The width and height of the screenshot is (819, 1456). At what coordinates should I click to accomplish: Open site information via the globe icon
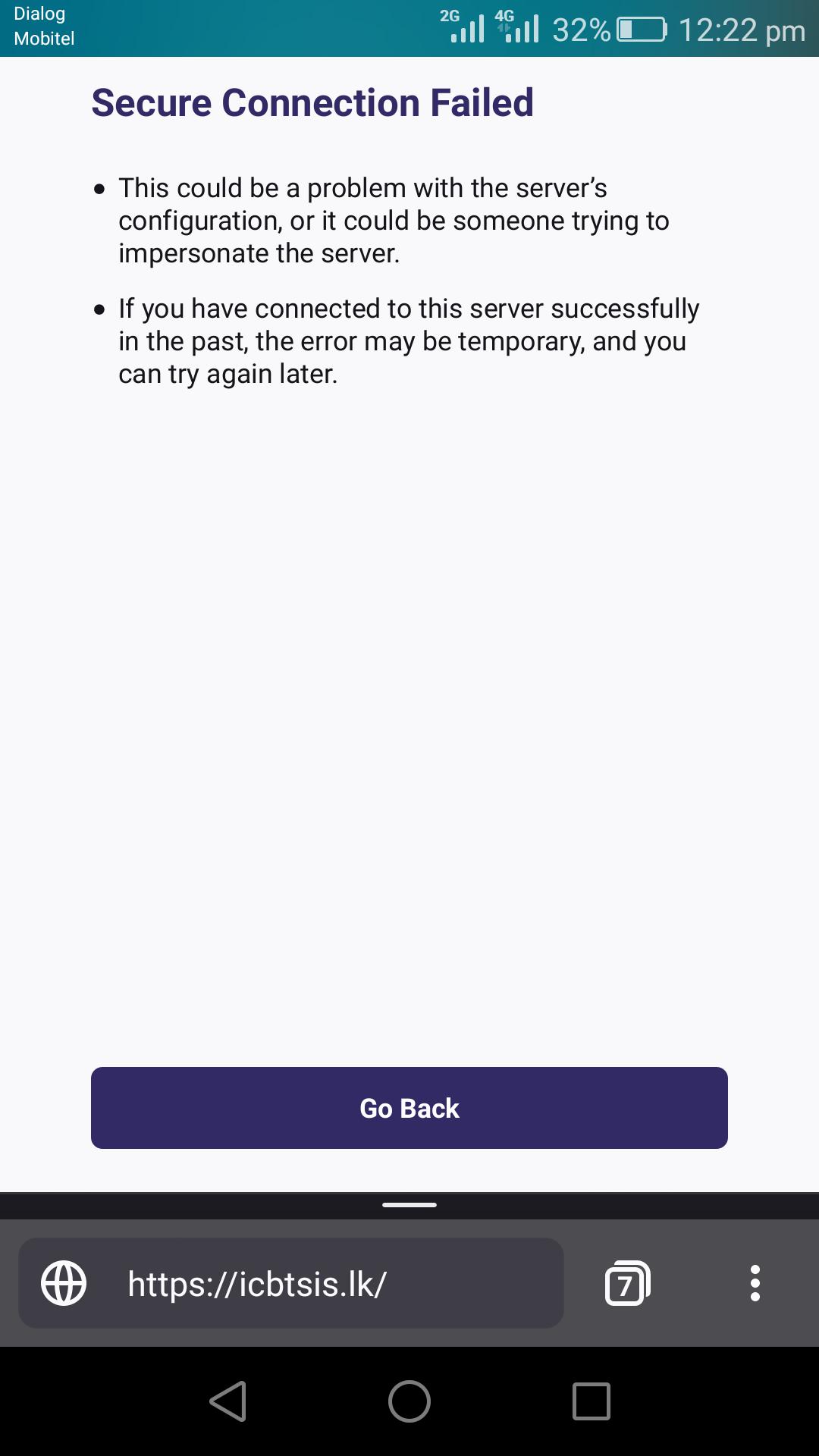pos(64,1282)
